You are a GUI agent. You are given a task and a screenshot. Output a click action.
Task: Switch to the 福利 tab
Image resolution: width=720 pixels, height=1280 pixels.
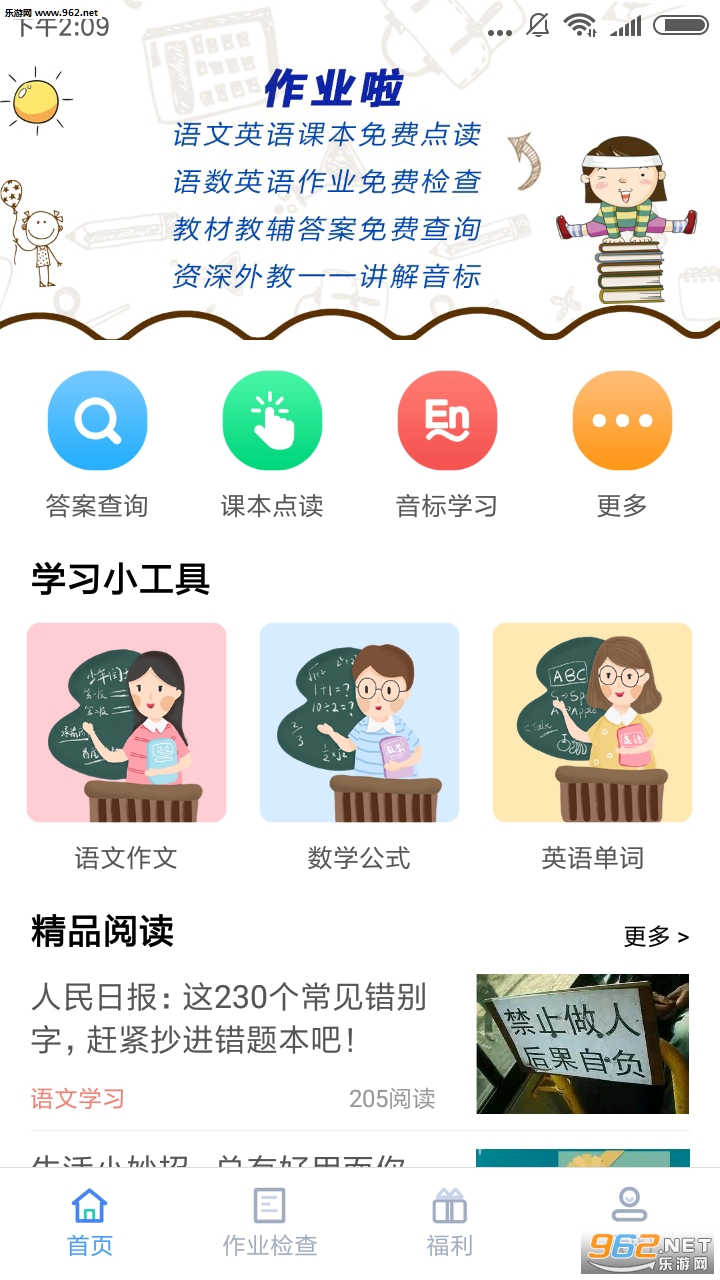click(x=450, y=1222)
